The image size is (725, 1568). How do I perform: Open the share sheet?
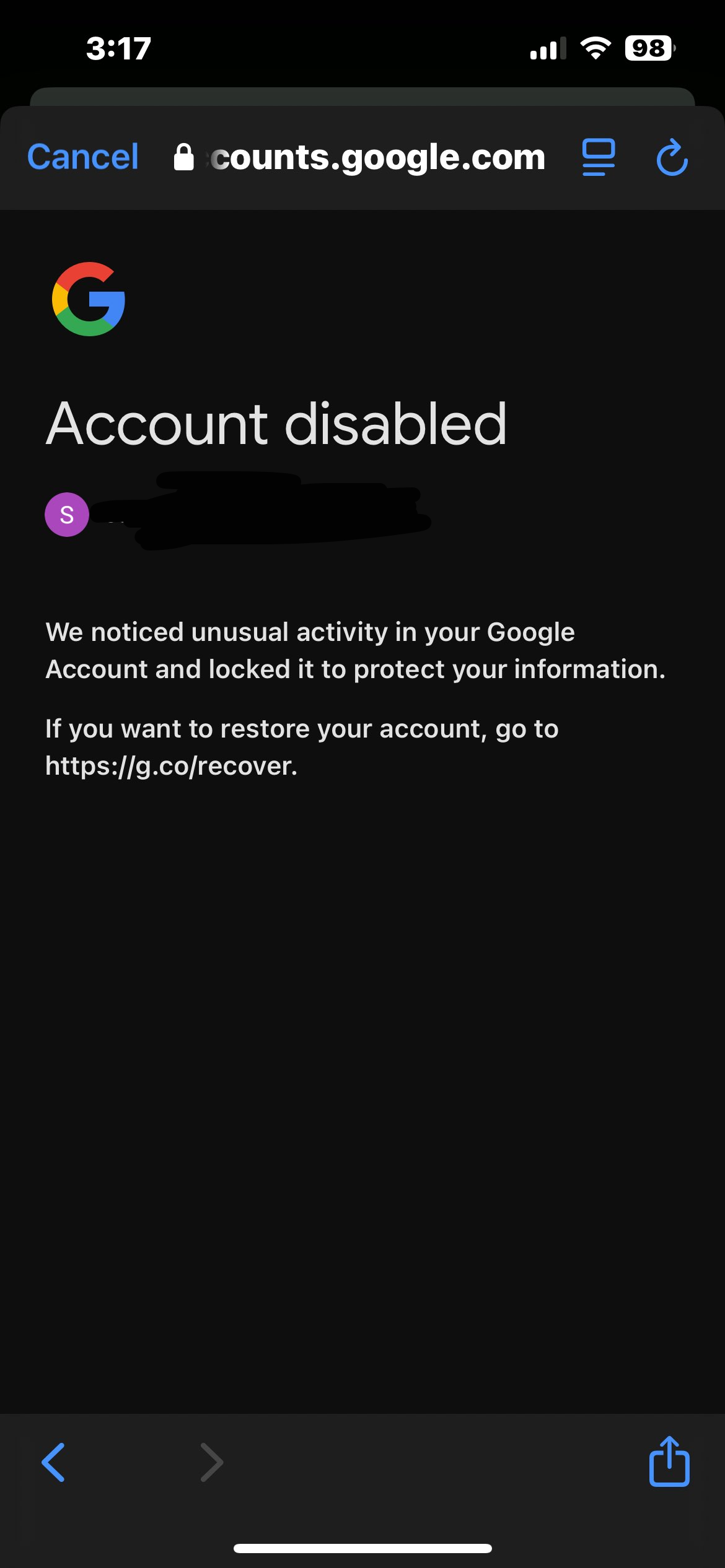tap(669, 1461)
